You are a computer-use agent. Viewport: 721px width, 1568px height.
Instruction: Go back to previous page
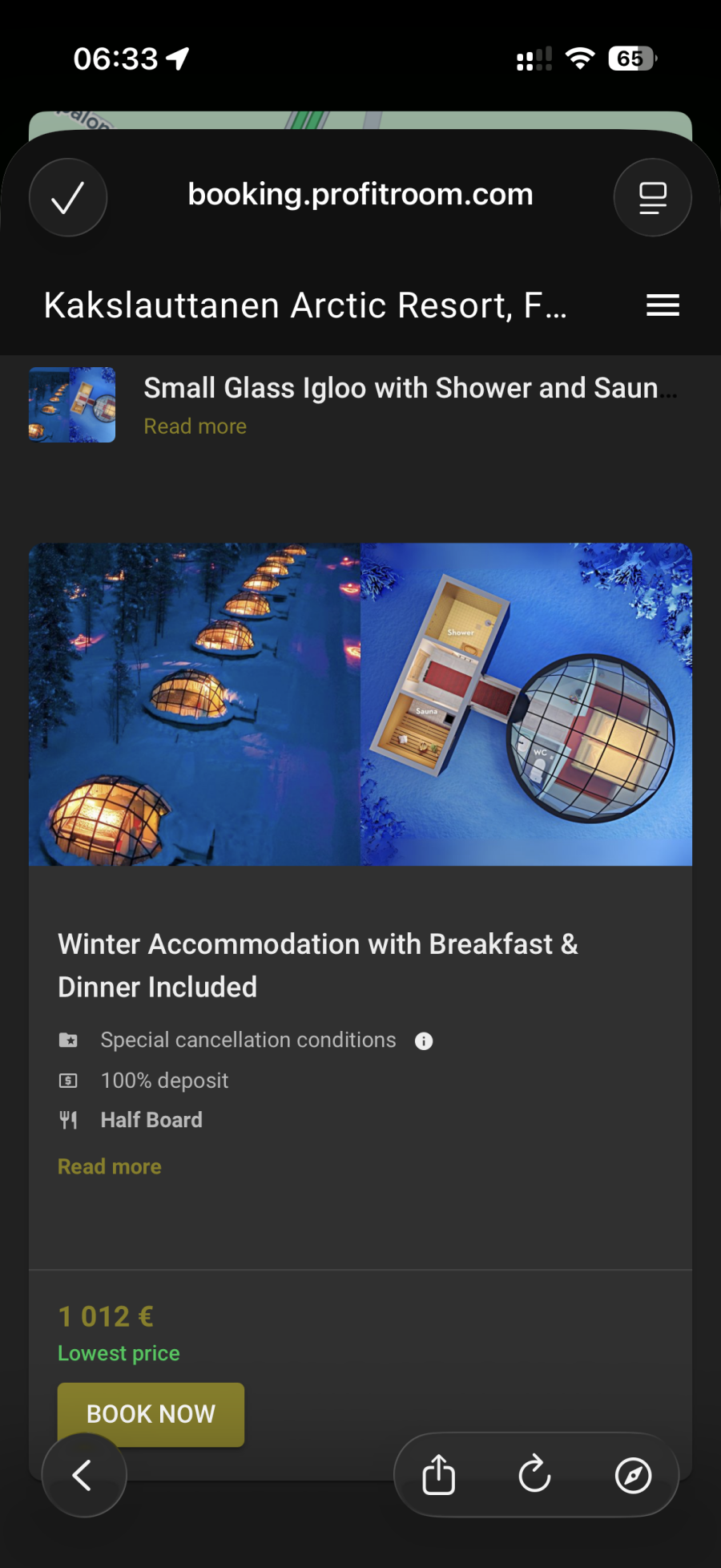tap(83, 1475)
